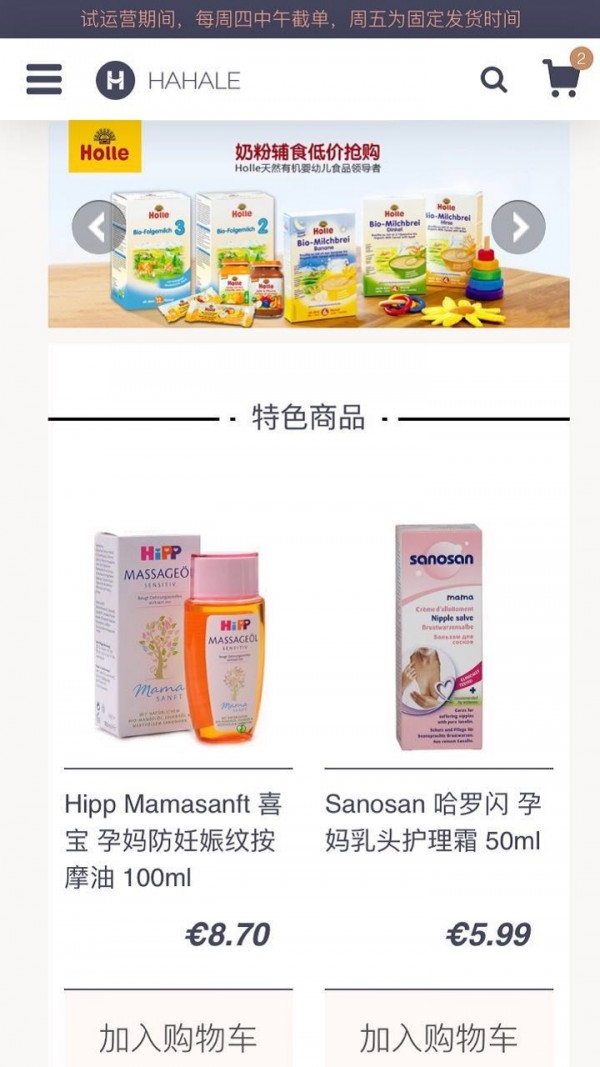
Task: Open the hamburger navigation menu
Action: (x=44, y=80)
